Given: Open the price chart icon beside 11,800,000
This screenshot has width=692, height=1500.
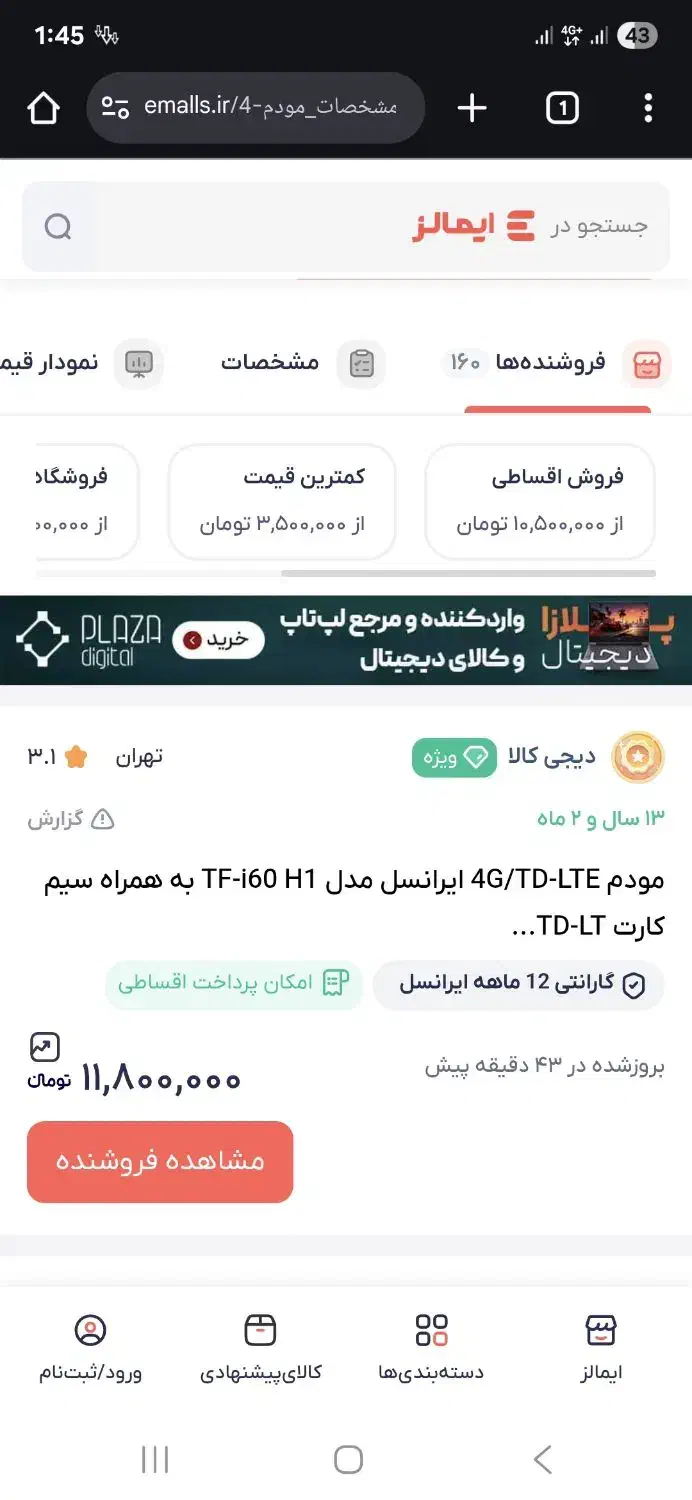Looking at the screenshot, I should tap(44, 1047).
